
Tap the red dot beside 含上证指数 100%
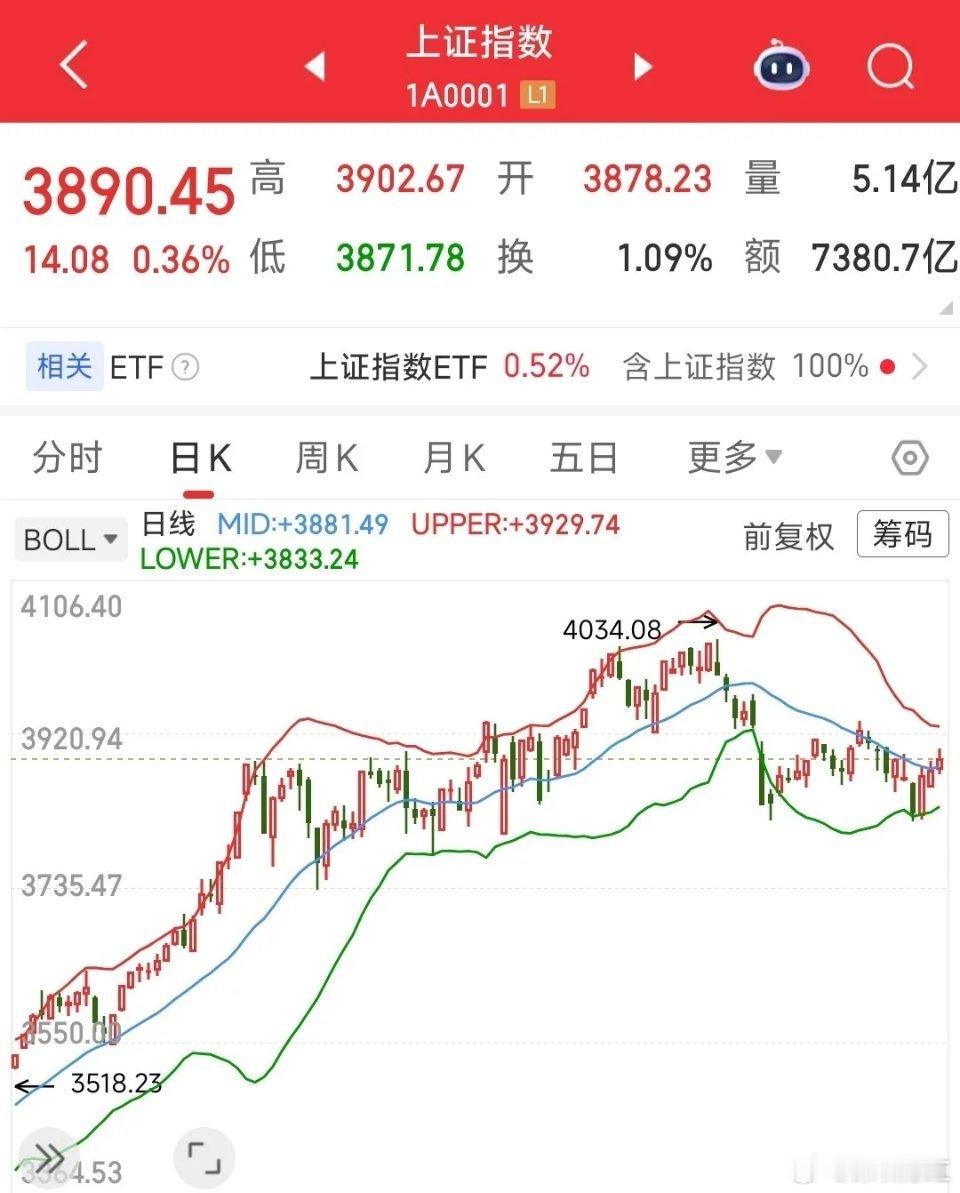click(x=888, y=367)
